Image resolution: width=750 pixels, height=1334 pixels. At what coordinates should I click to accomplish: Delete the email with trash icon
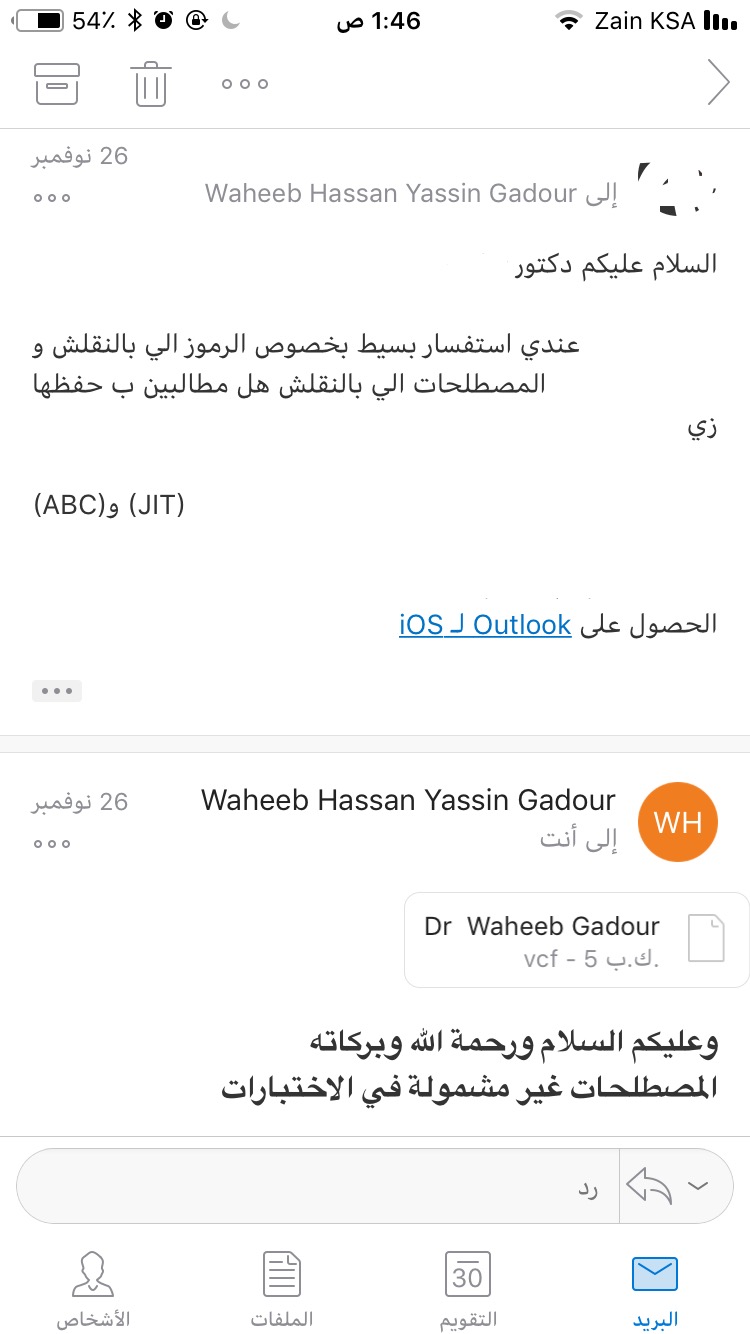[150, 83]
